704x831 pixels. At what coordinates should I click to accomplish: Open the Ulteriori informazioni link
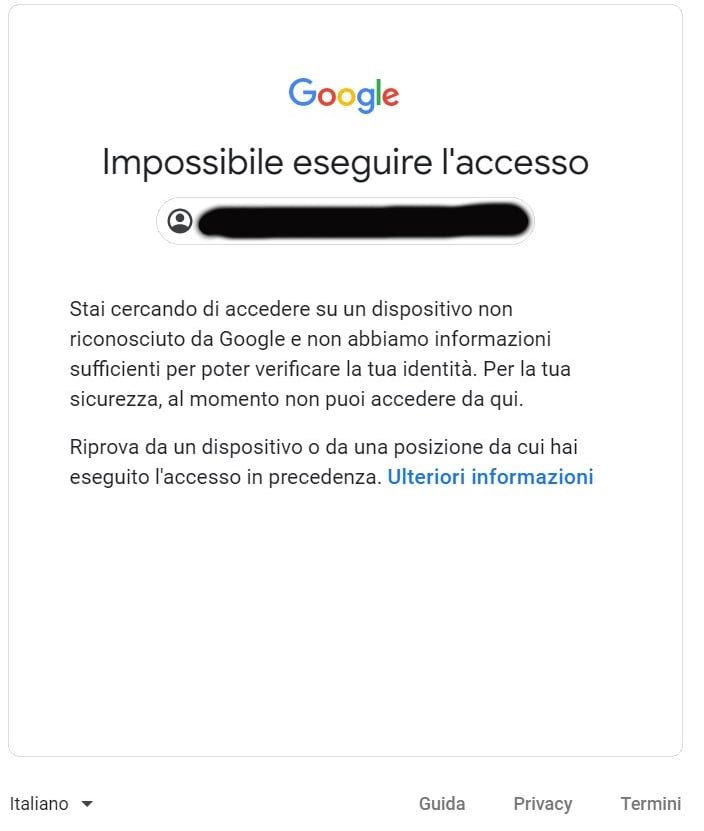(490, 477)
